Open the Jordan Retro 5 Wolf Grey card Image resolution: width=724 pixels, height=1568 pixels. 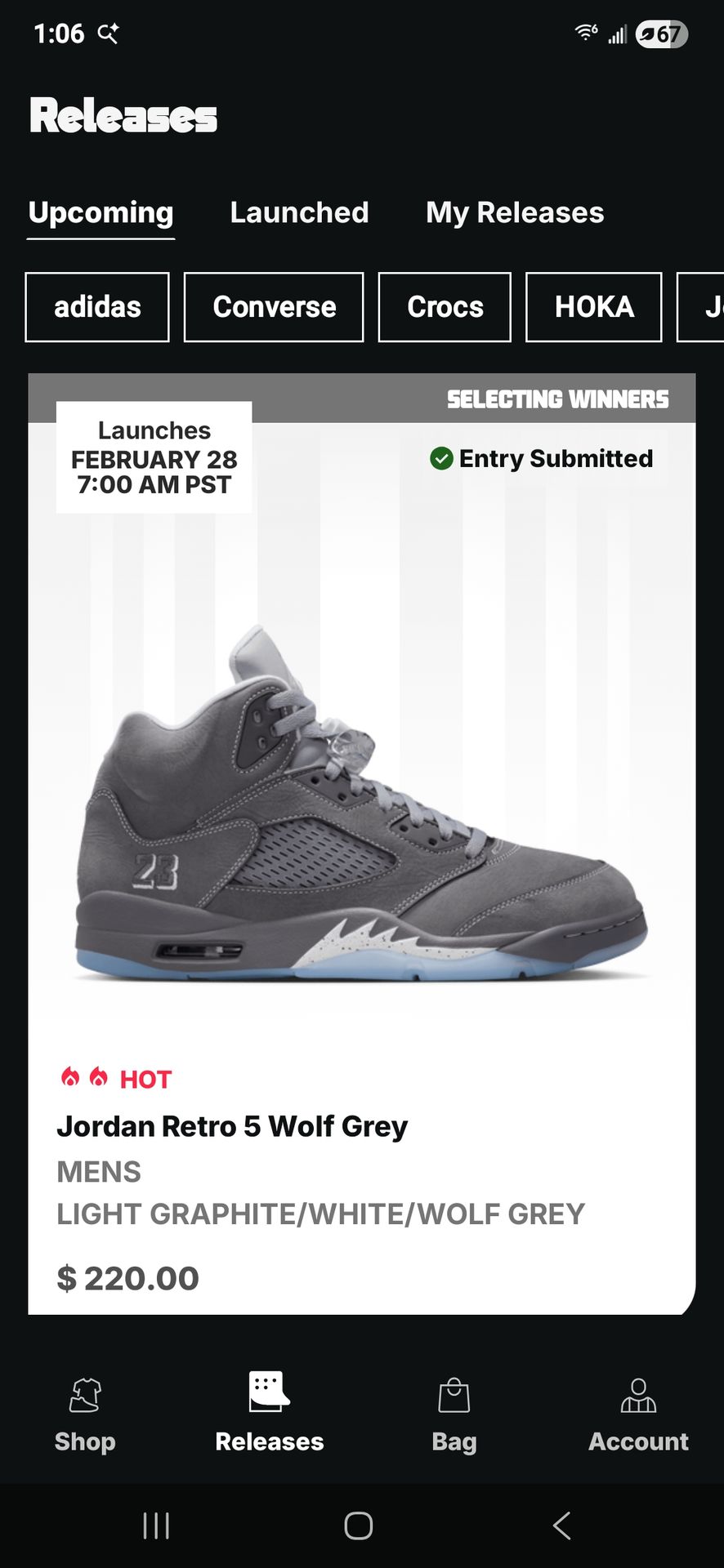361,817
